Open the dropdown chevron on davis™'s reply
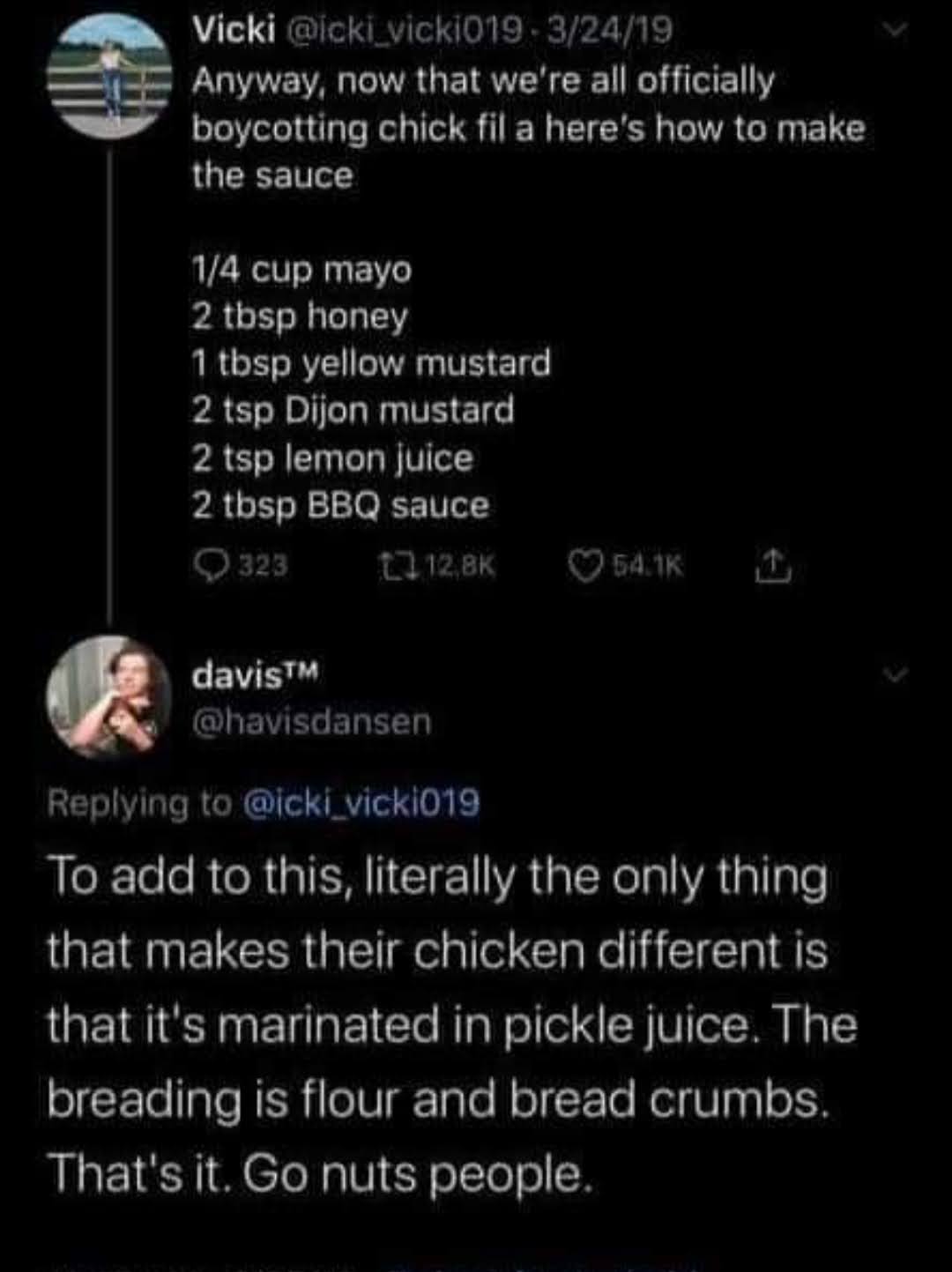 (x=895, y=675)
